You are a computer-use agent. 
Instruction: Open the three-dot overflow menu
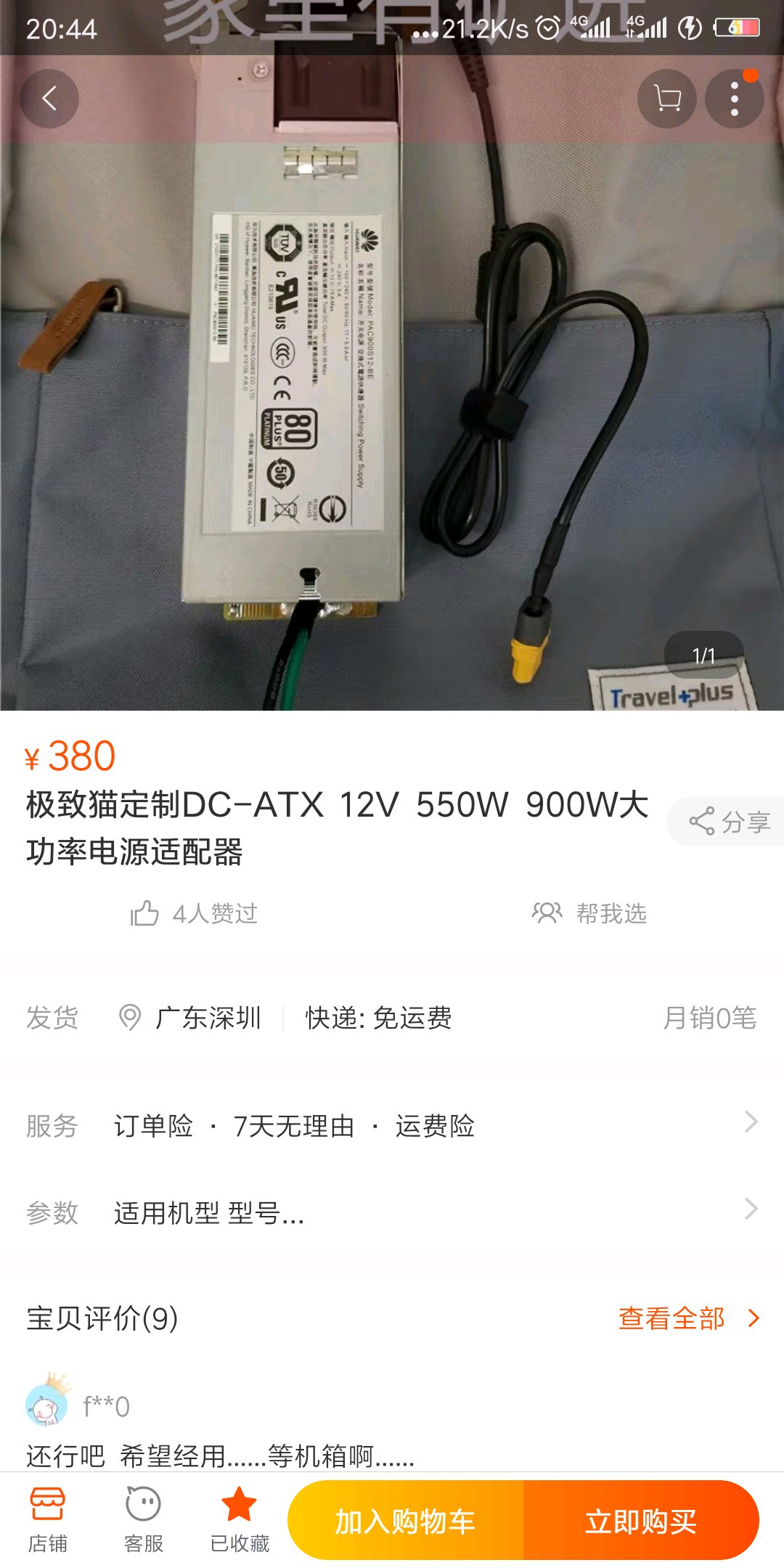(734, 99)
